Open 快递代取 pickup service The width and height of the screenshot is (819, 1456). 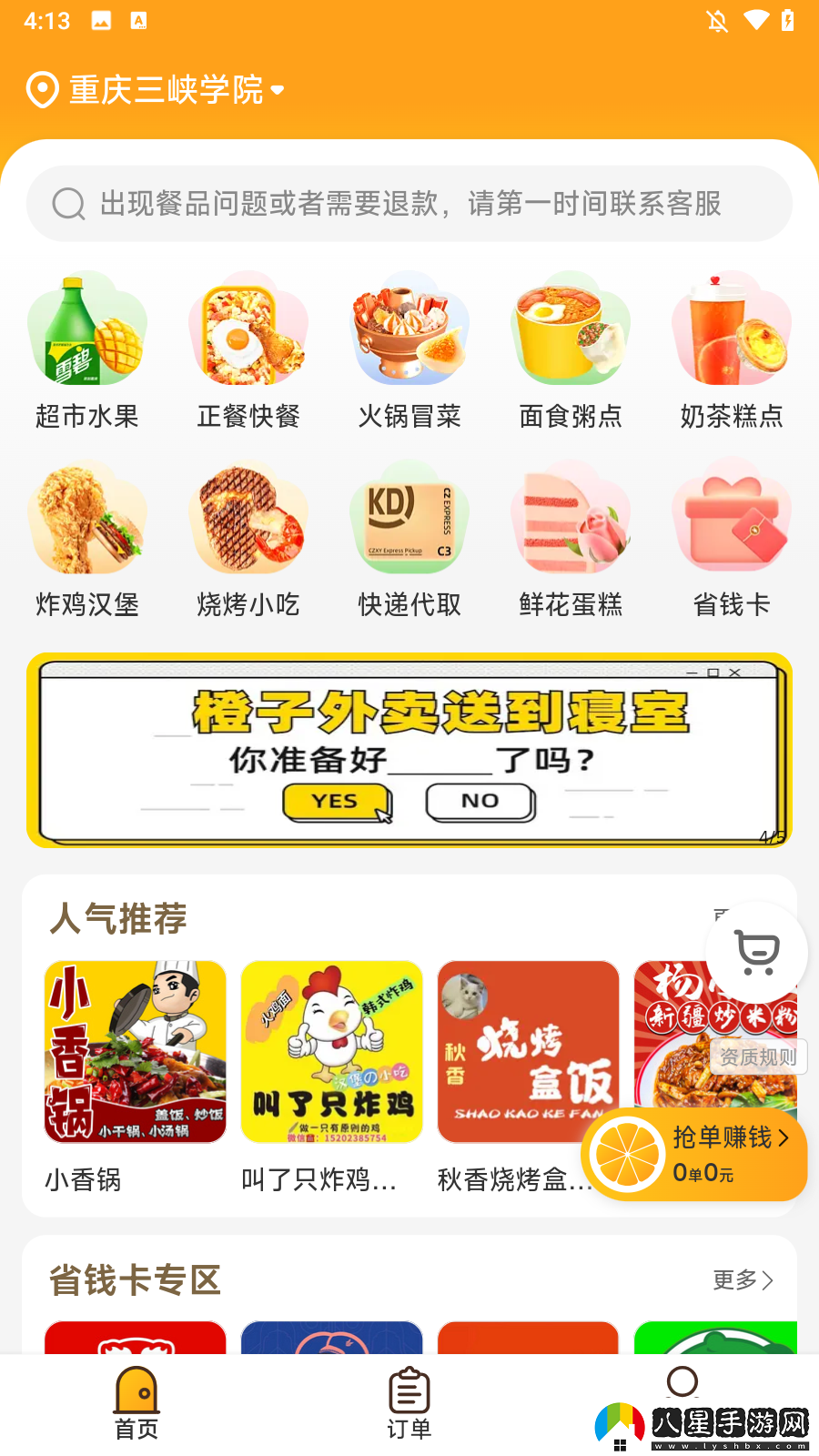[409, 539]
